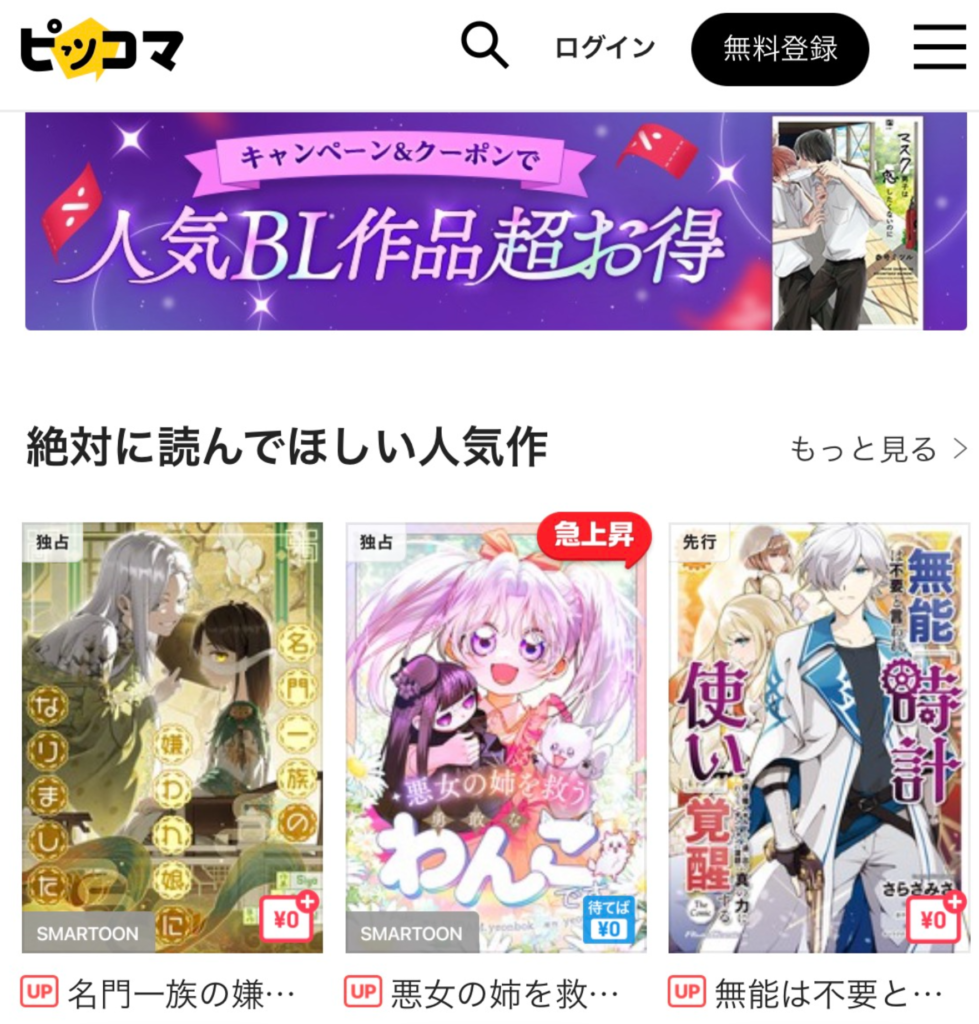
Task: Go to Piccoma home via logo
Action: tap(101, 48)
